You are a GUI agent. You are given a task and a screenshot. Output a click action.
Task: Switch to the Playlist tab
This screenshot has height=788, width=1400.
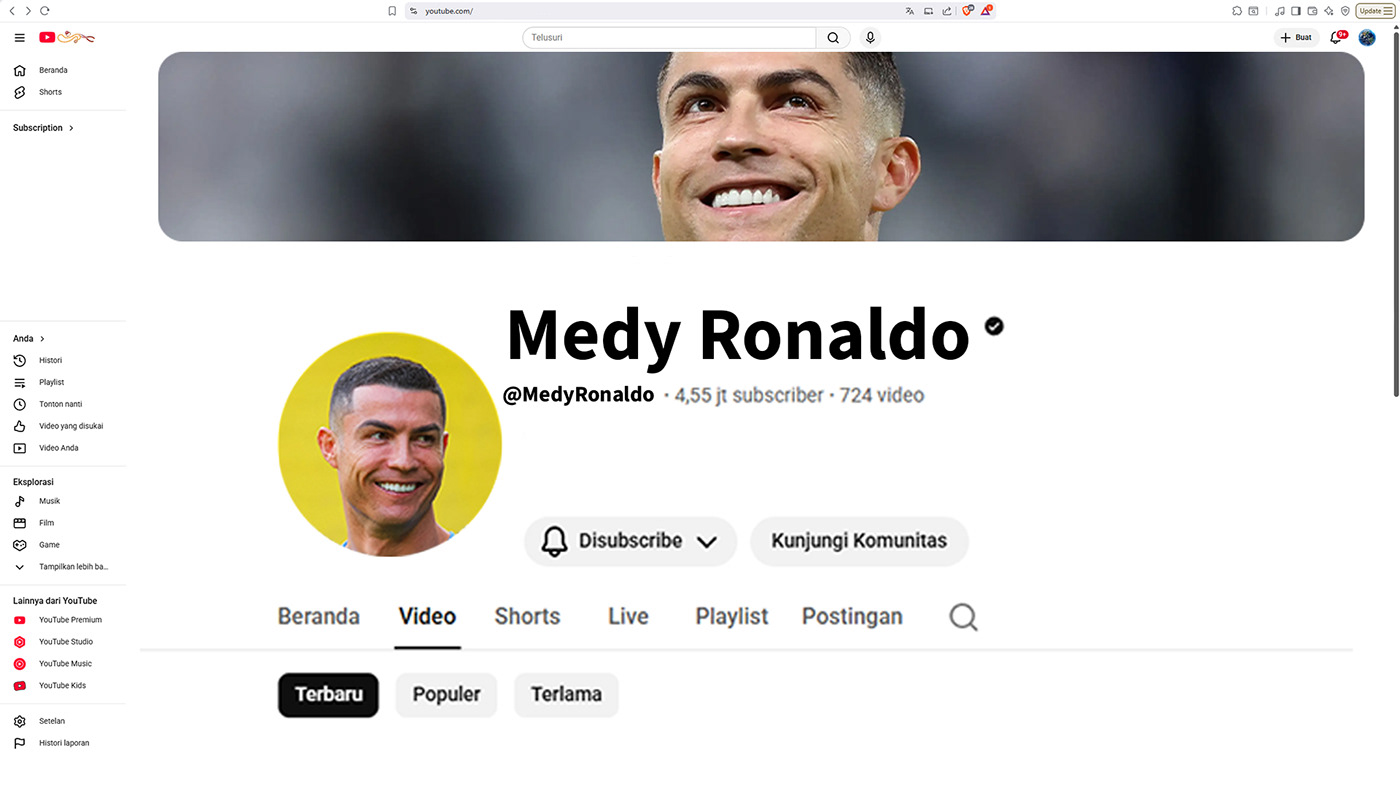click(x=731, y=616)
